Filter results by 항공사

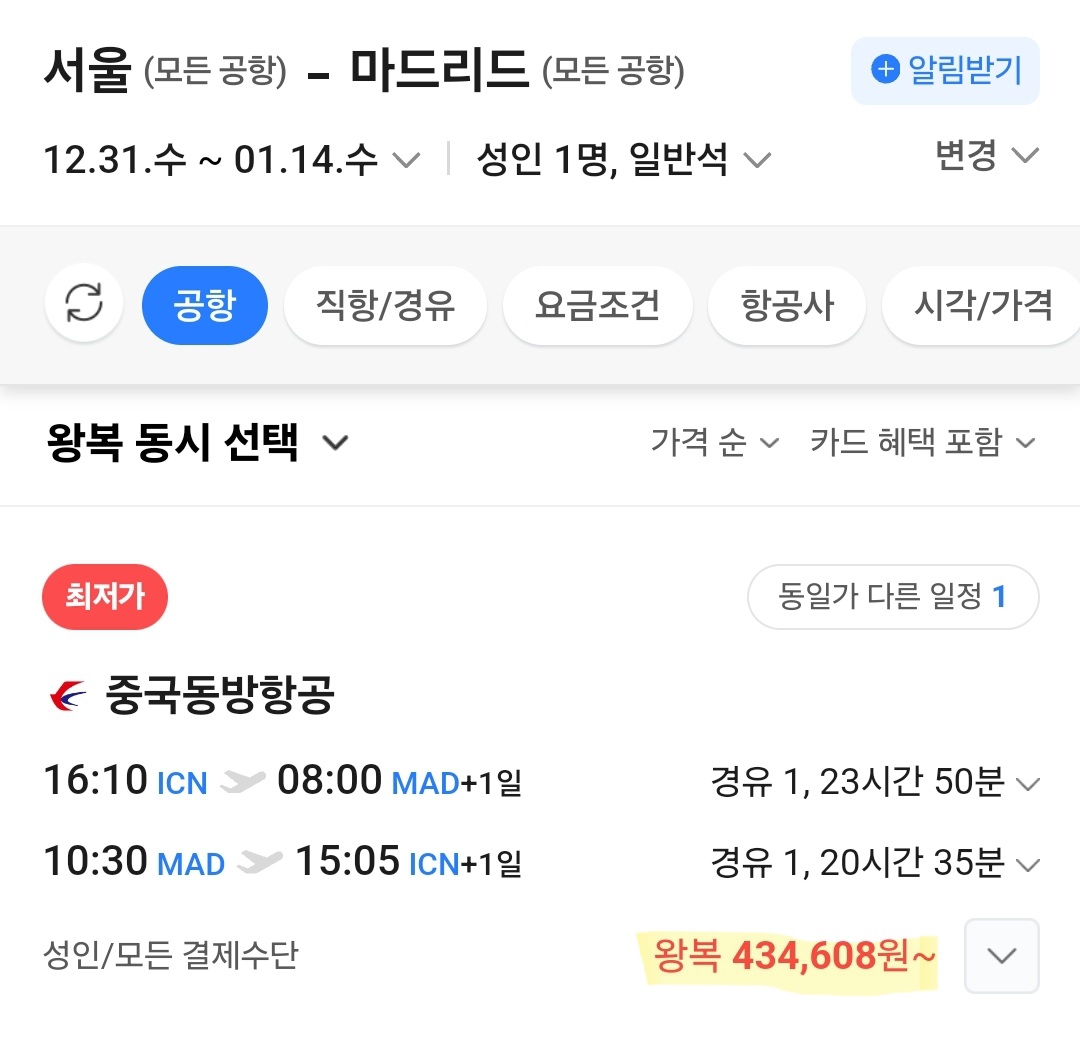tap(786, 304)
